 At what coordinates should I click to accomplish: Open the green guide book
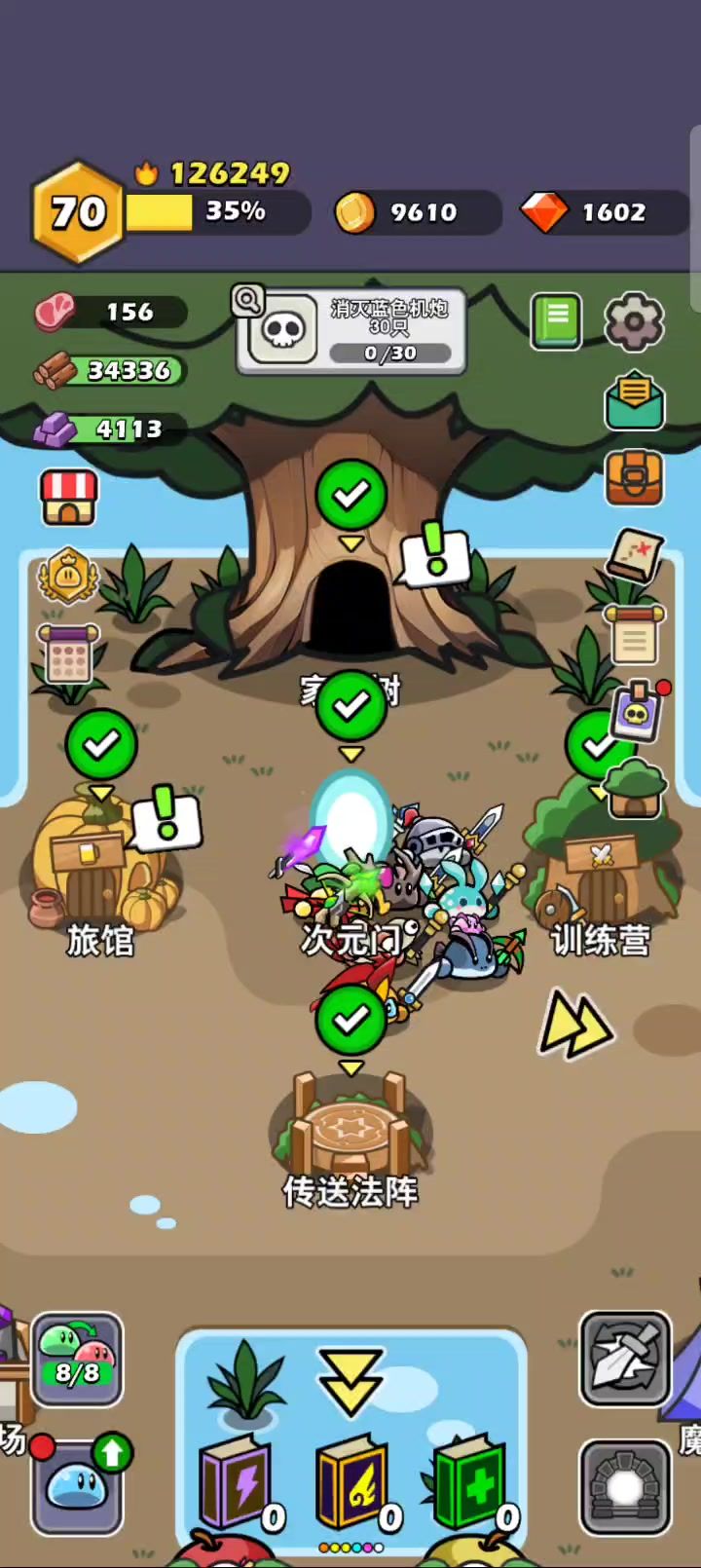coord(556,320)
